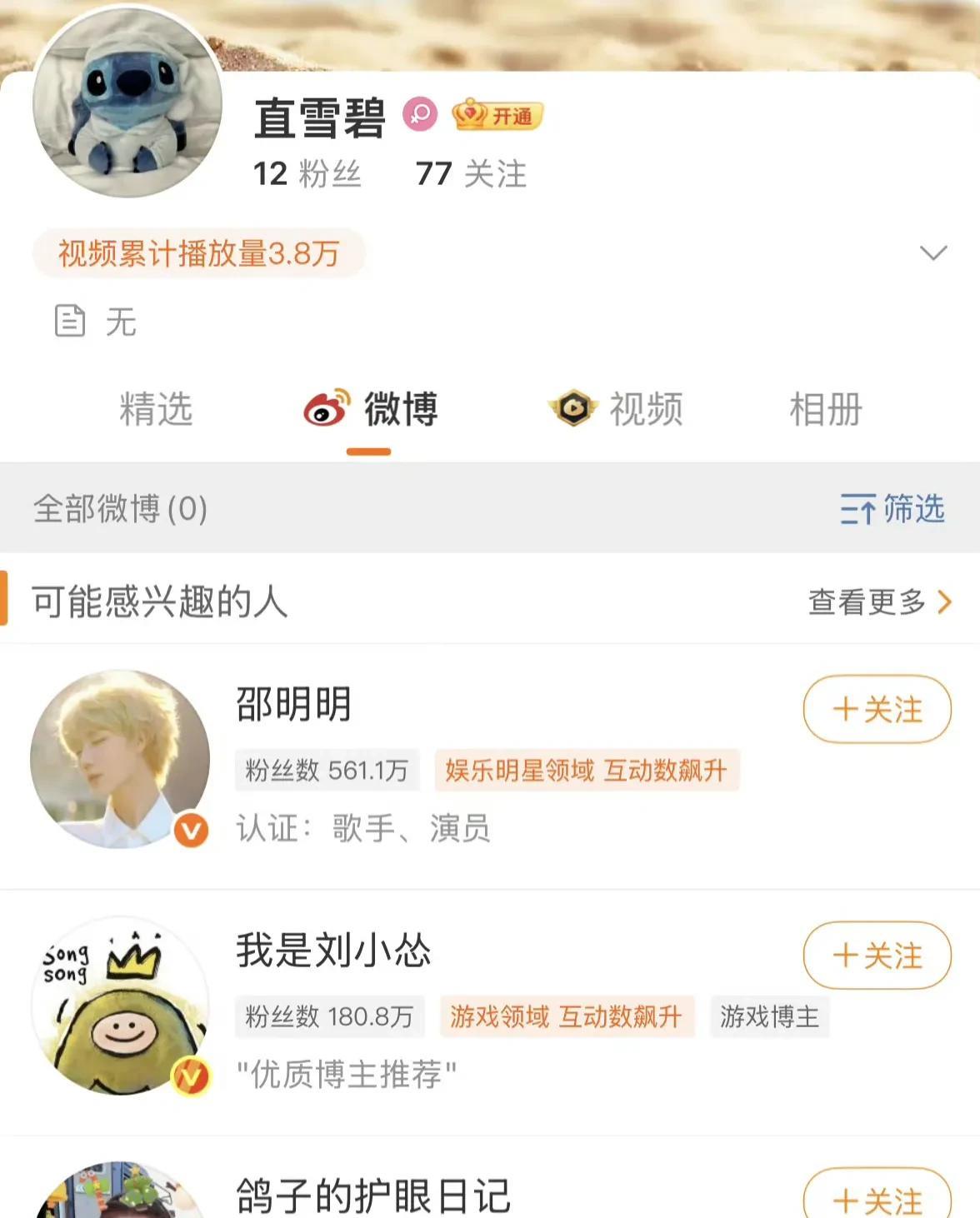Open 邵明明's profile
980x1218 pixels.
point(293,705)
